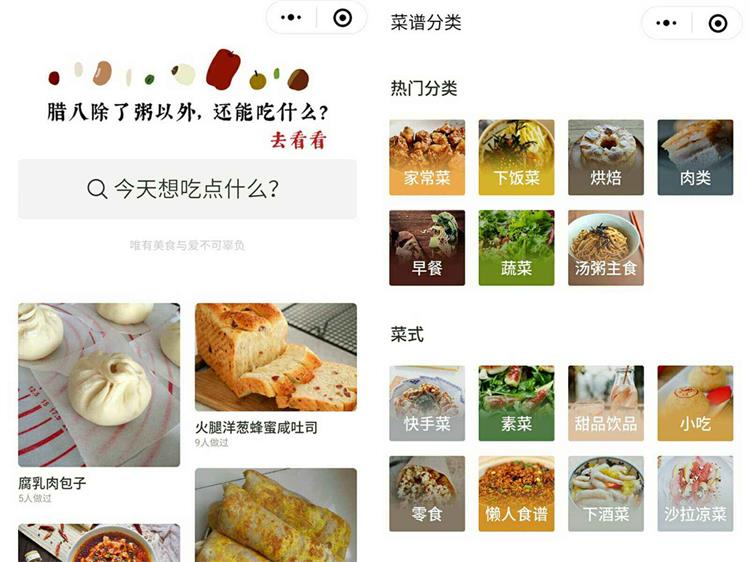Open the mini program menu in 菜谱分类 header
750x562 pixels.
click(x=667, y=23)
